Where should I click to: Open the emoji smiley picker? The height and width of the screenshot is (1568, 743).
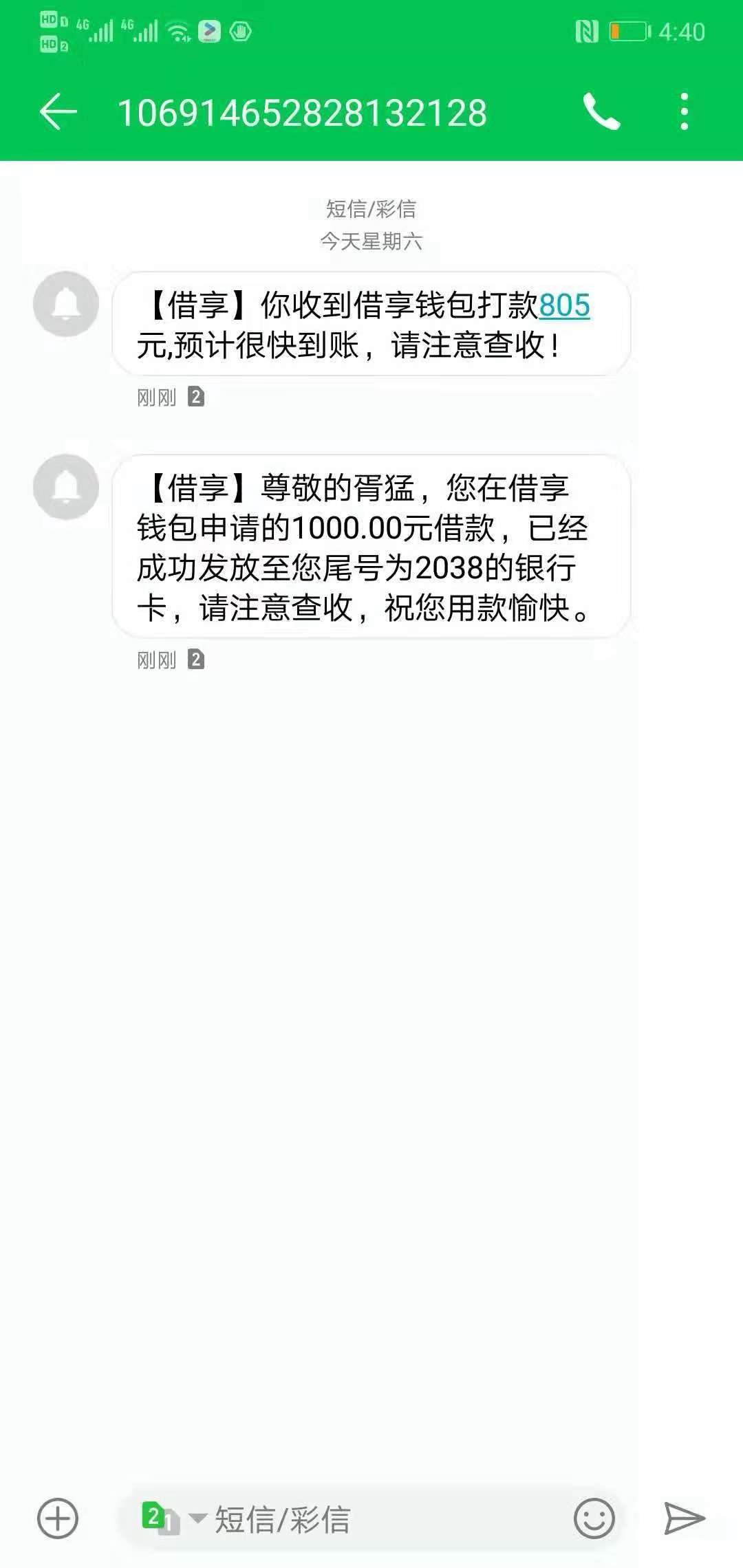pyautogui.click(x=594, y=1518)
